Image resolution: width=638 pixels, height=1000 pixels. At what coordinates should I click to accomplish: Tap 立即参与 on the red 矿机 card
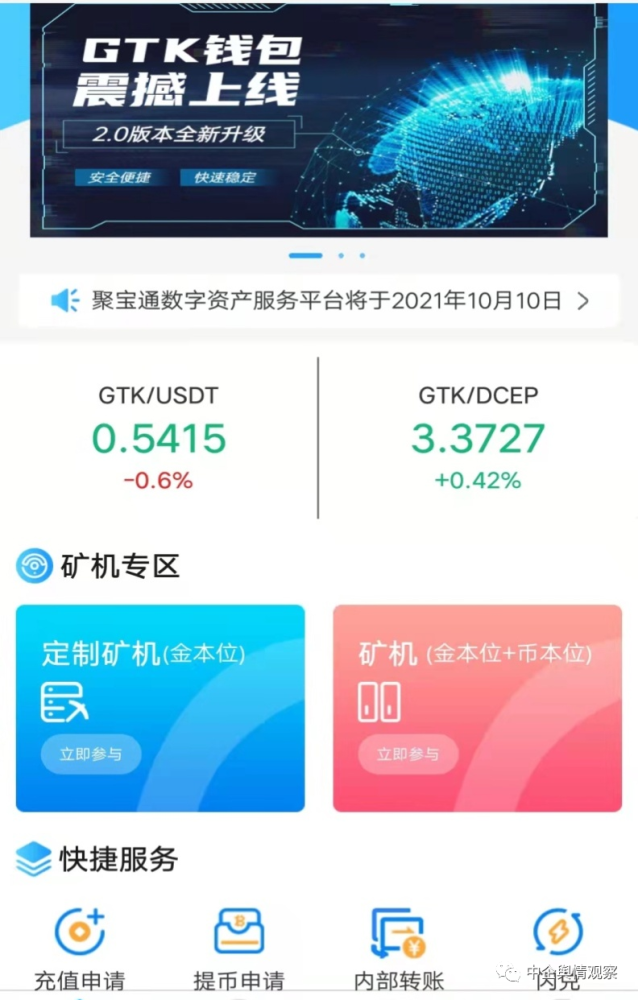[408, 754]
